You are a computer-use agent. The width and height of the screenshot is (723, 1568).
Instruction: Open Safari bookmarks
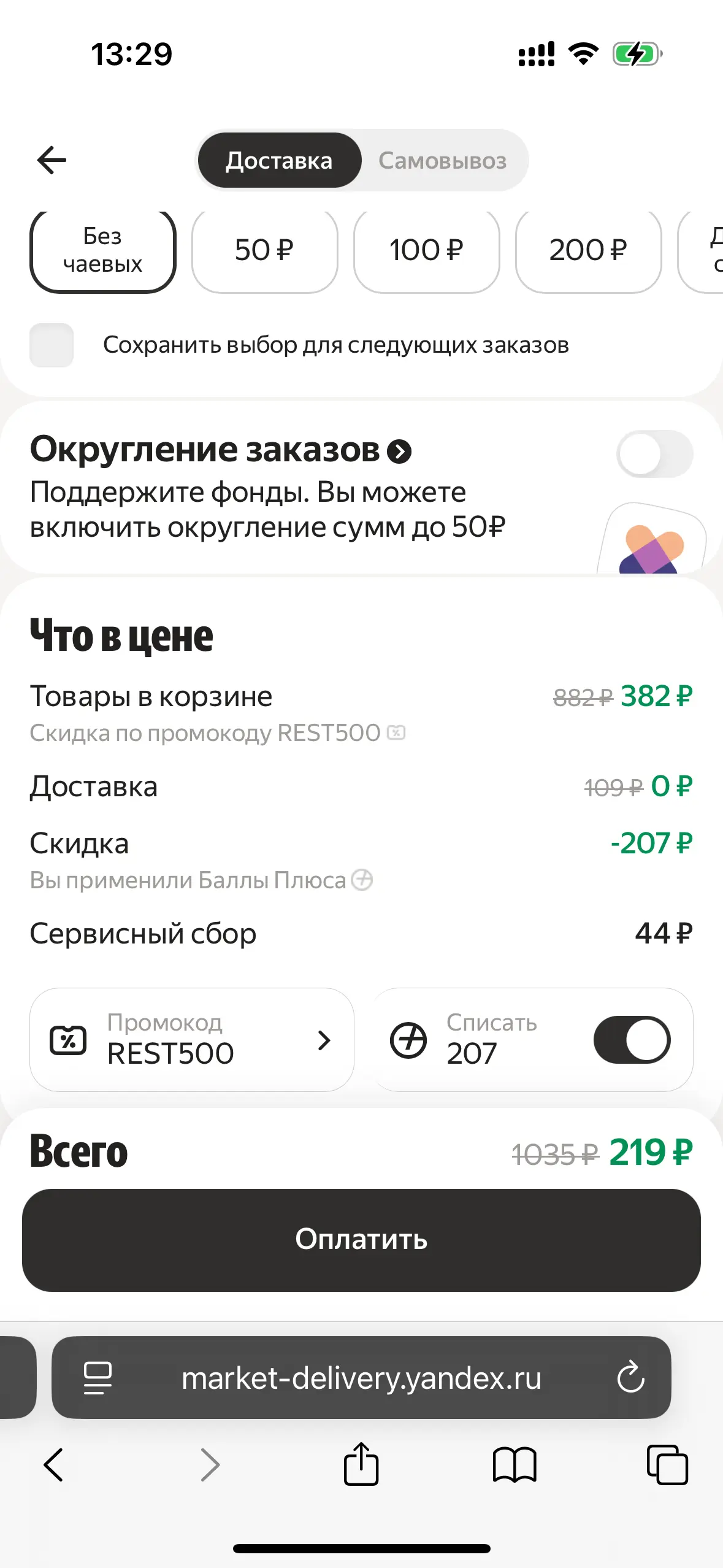515,1465
